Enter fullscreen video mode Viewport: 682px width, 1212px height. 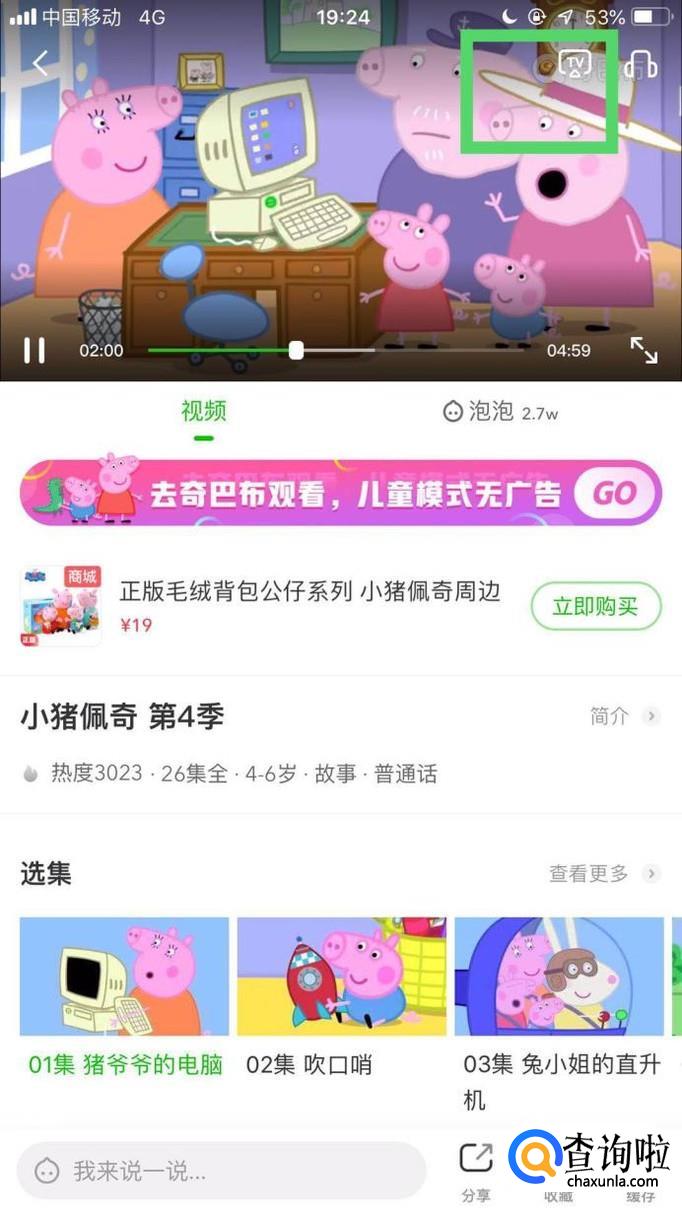[643, 350]
